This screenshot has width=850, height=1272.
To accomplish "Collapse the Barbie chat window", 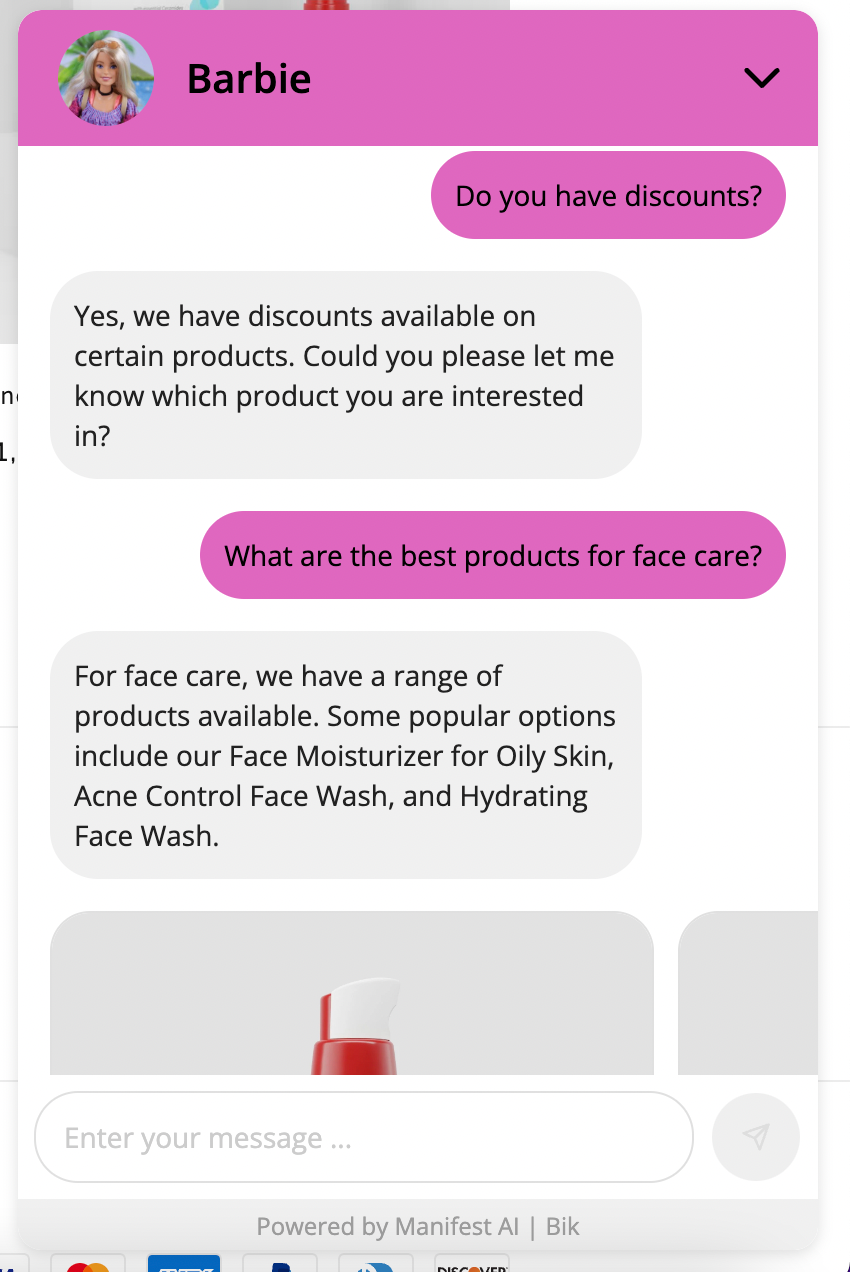I will [x=762, y=78].
